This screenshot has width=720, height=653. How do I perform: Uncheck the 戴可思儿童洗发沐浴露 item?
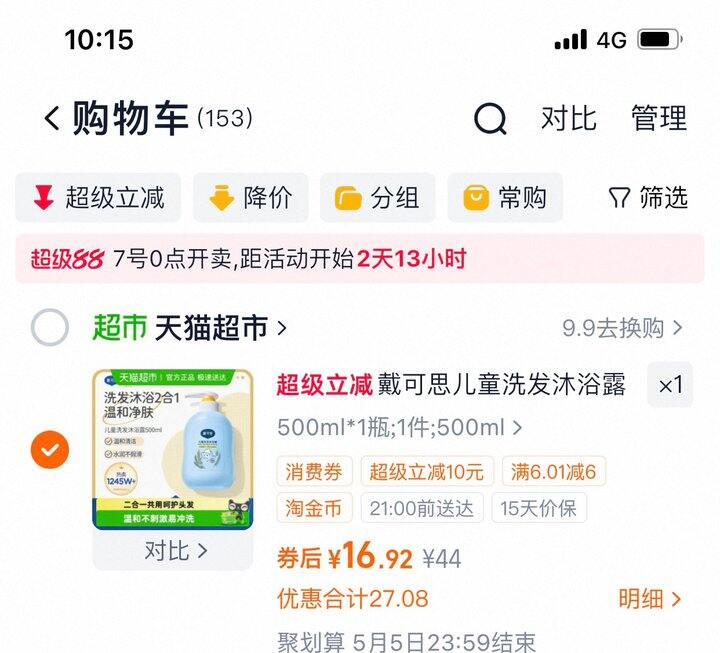point(50,450)
